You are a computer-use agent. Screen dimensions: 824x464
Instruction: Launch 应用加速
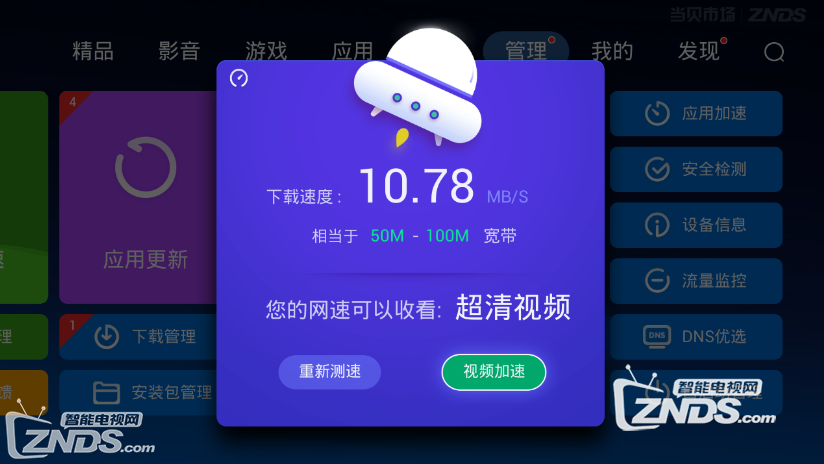(x=697, y=113)
